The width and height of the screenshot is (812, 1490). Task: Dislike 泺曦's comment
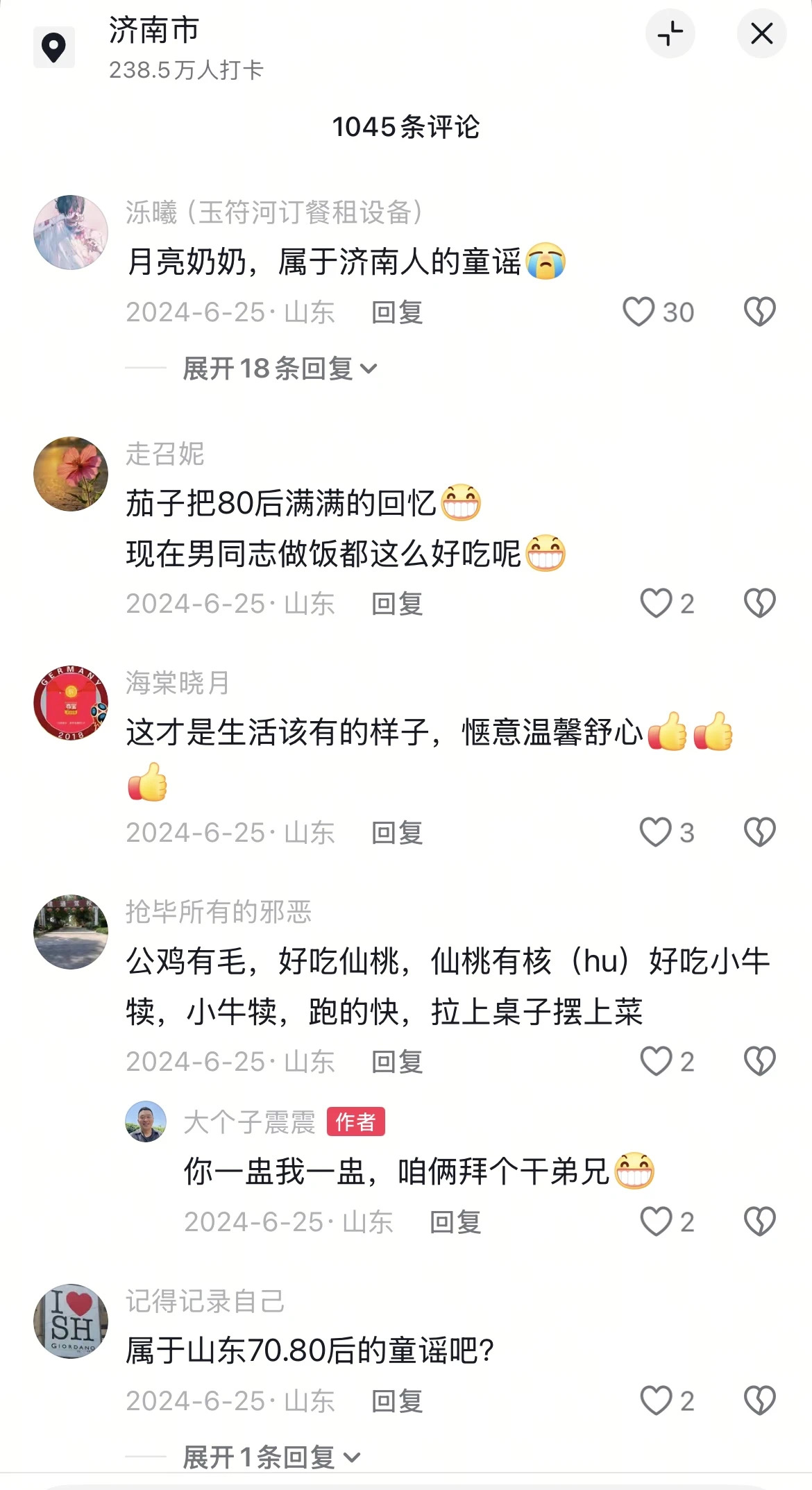759,312
